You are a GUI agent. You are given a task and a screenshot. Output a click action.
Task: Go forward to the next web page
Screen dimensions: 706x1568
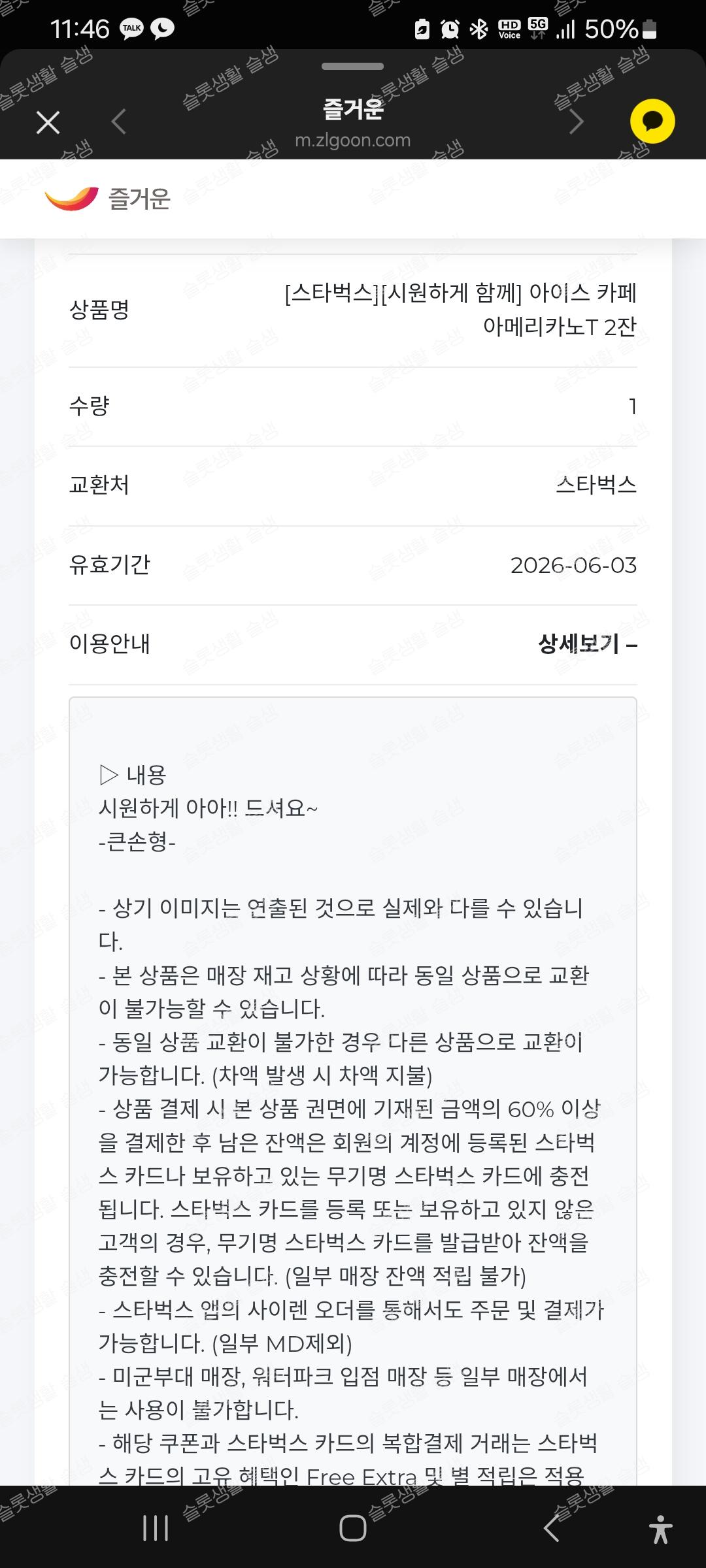pyautogui.click(x=576, y=122)
